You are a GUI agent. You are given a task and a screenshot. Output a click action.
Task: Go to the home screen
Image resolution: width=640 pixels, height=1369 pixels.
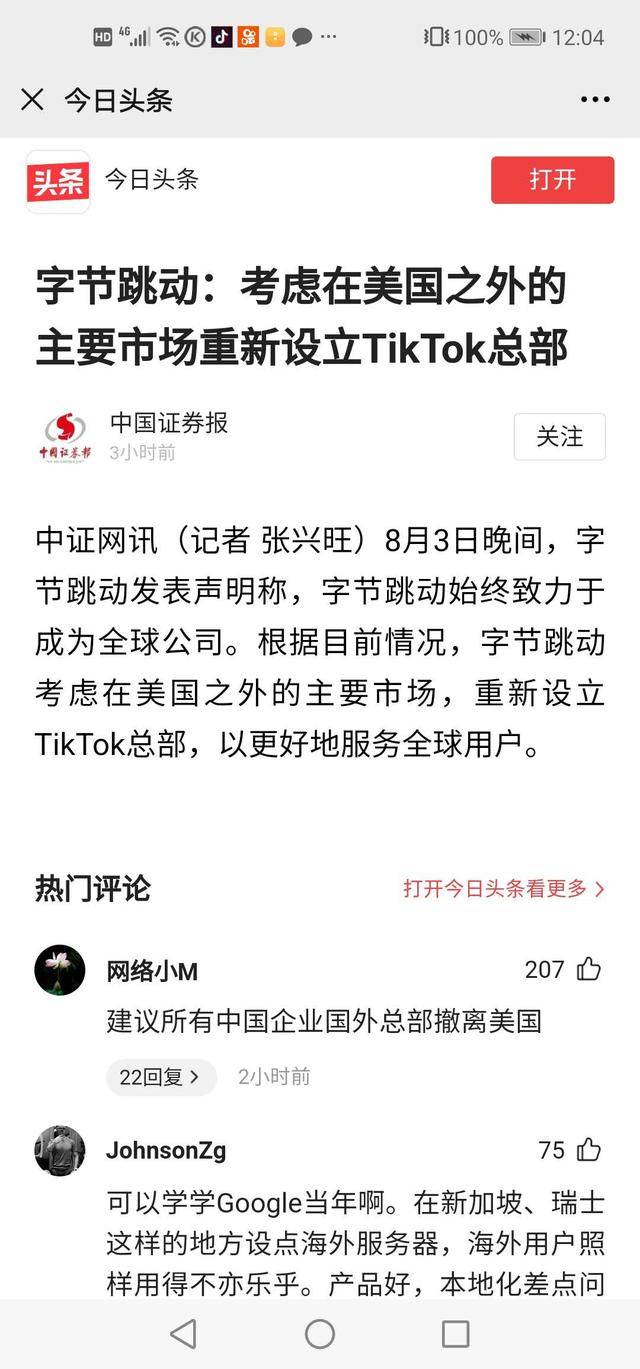(320, 1333)
